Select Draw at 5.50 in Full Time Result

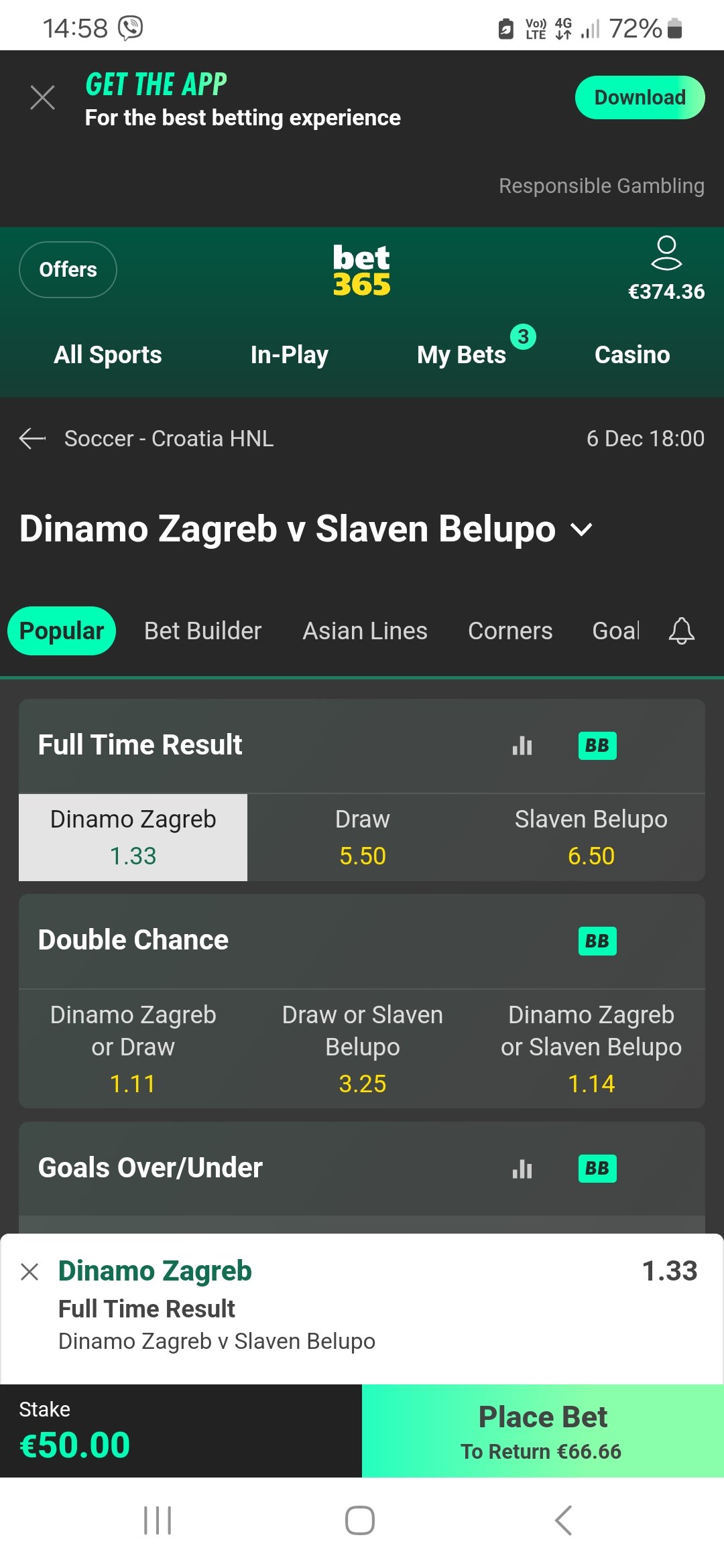(x=362, y=838)
